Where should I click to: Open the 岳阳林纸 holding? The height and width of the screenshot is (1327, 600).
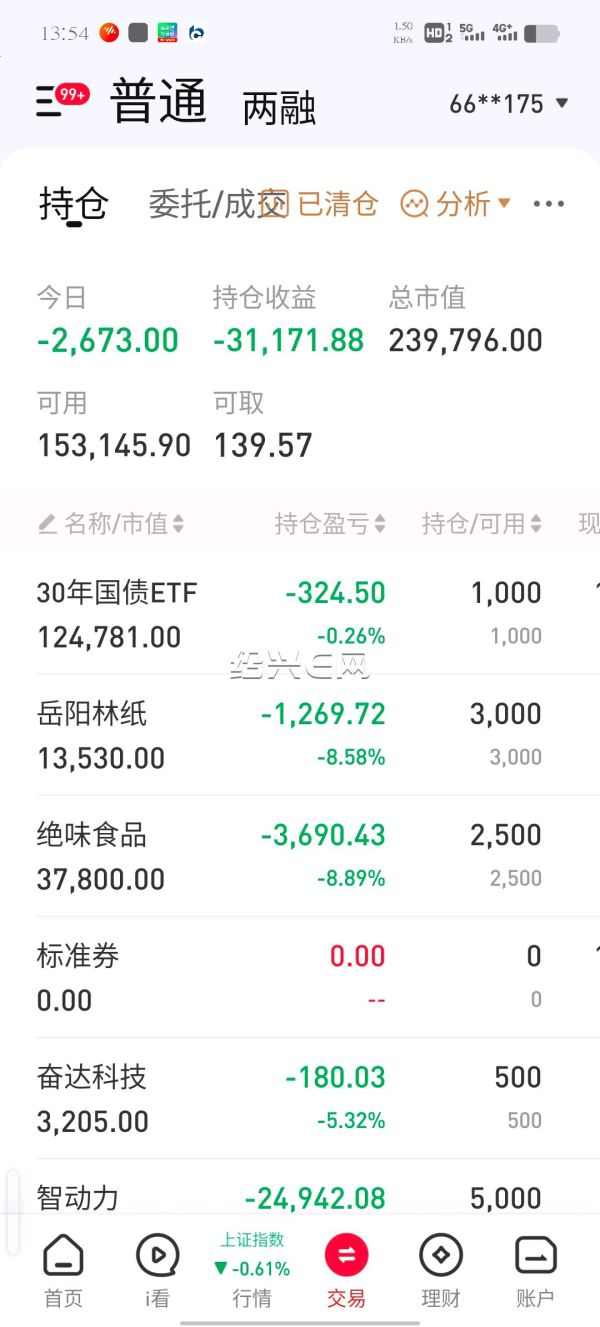coord(300,735)
